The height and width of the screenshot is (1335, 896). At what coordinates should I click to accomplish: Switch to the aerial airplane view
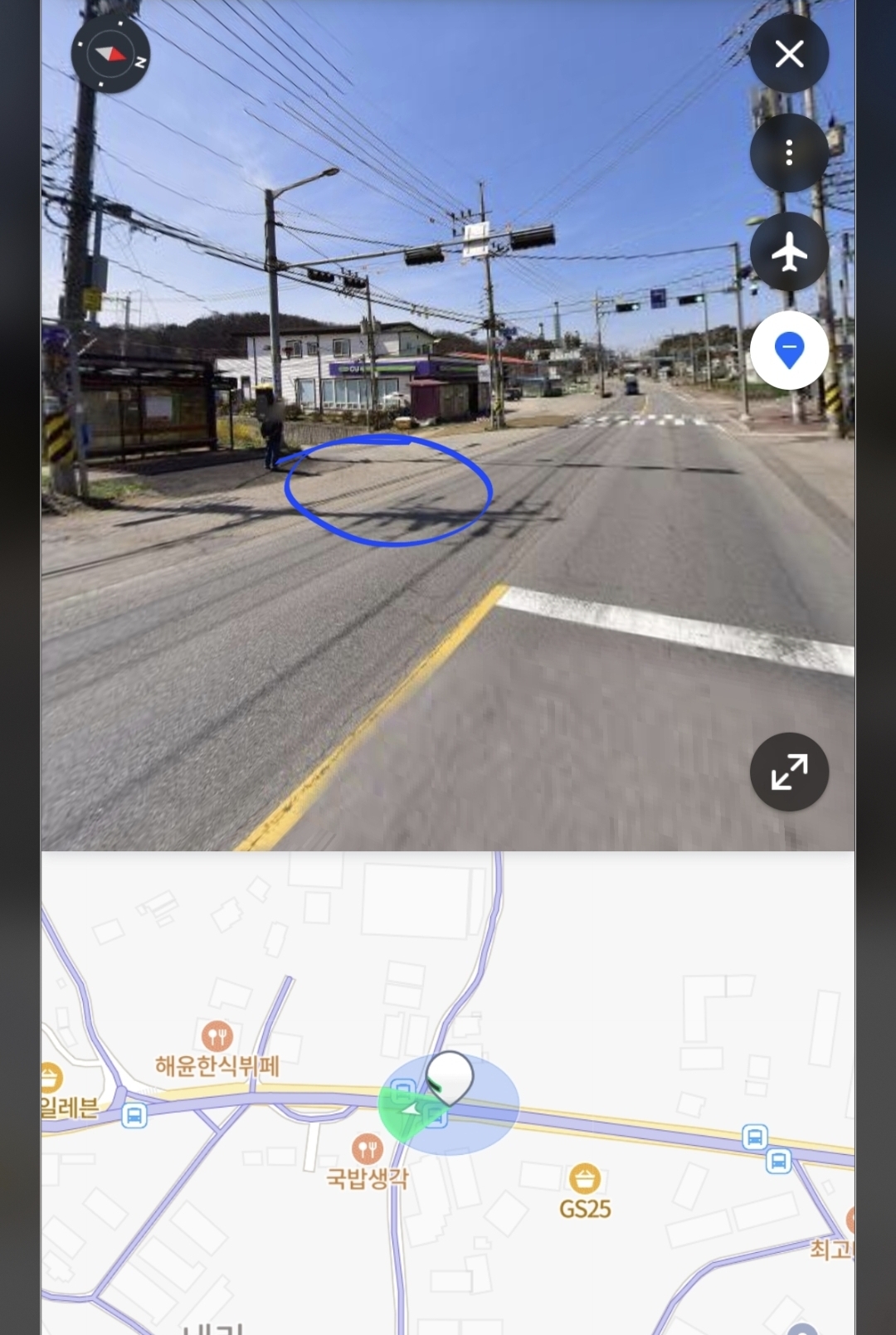[x=789, y=251]
